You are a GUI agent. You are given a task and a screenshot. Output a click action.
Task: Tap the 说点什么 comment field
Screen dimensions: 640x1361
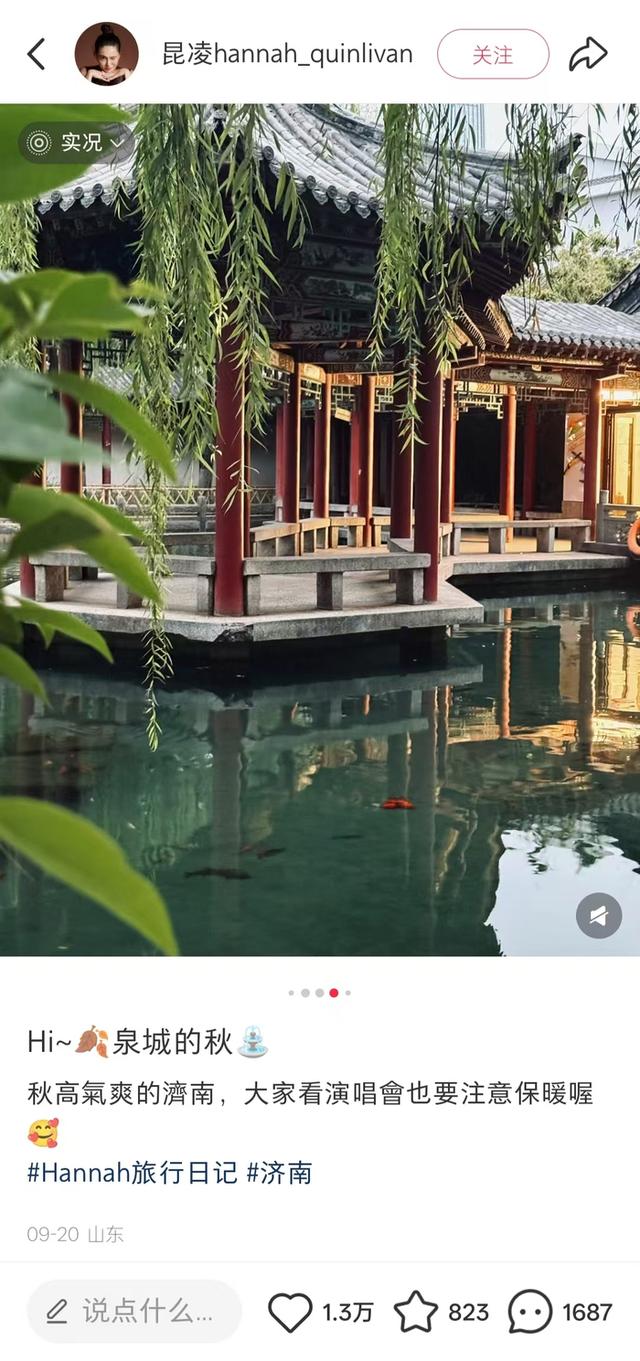135,1311
